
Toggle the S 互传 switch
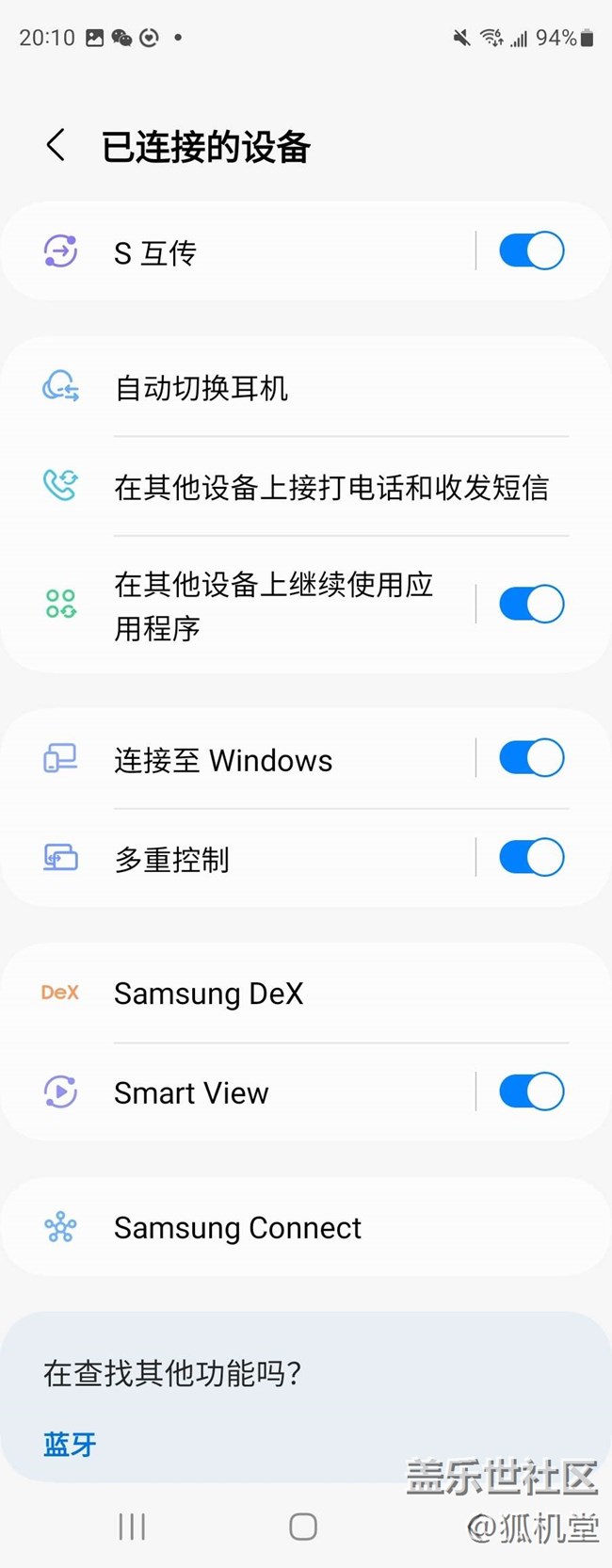pos(531,251)
